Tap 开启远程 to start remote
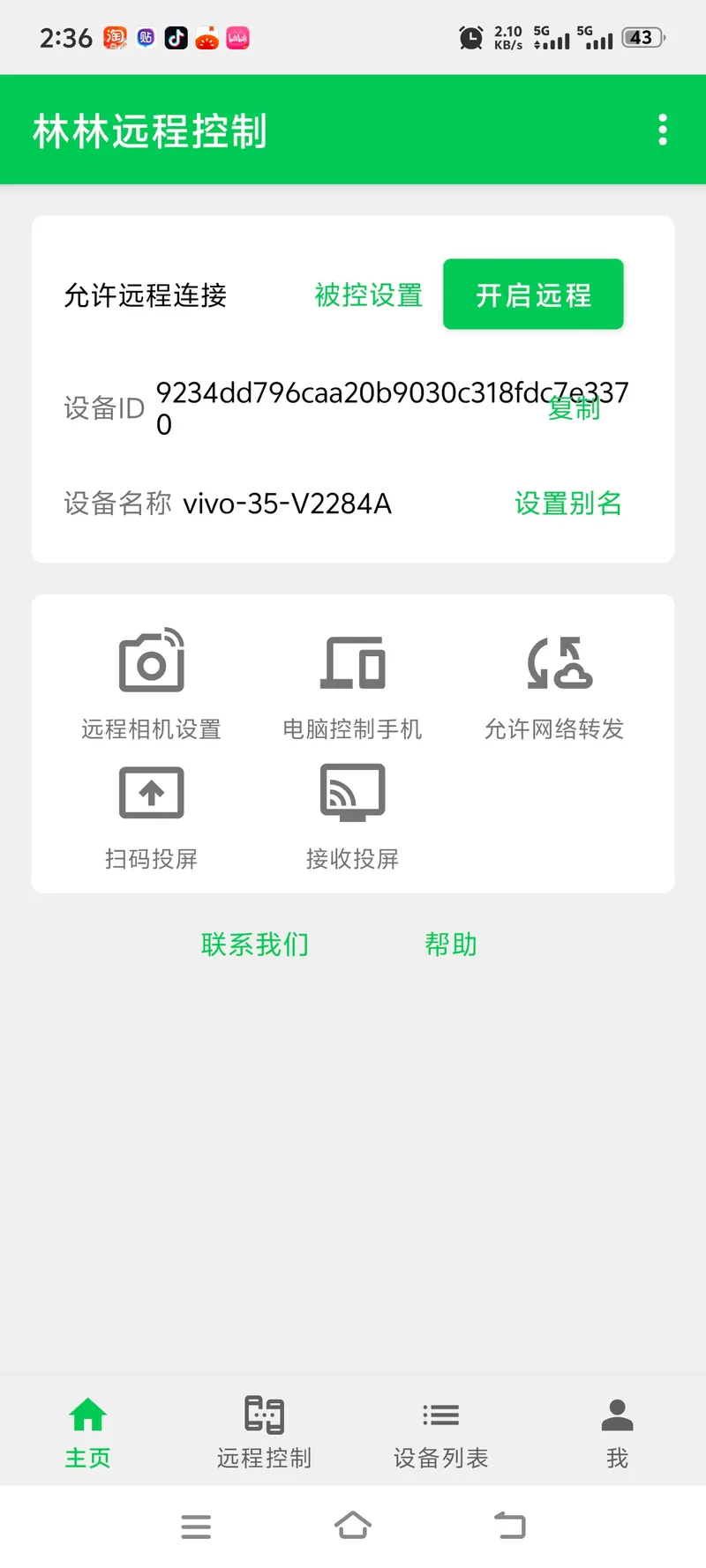 click(x=533, y=295)
